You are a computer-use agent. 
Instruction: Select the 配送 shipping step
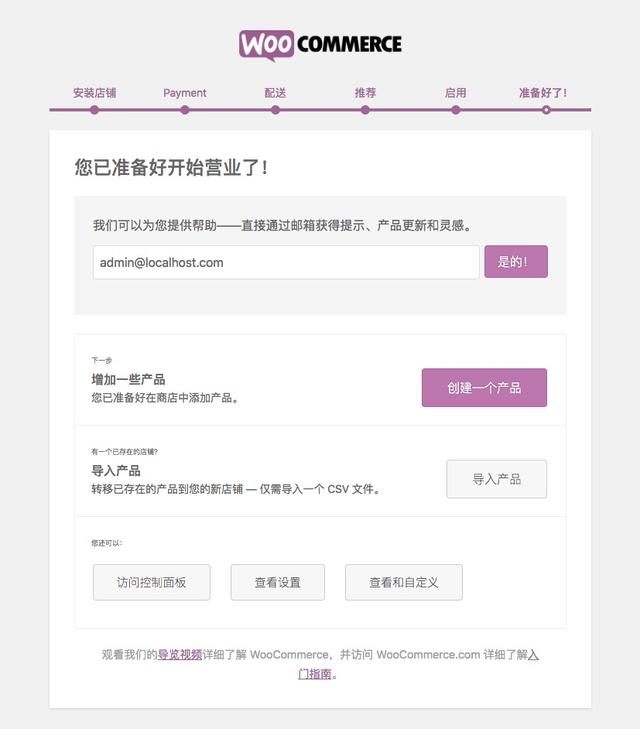(275, 93)
